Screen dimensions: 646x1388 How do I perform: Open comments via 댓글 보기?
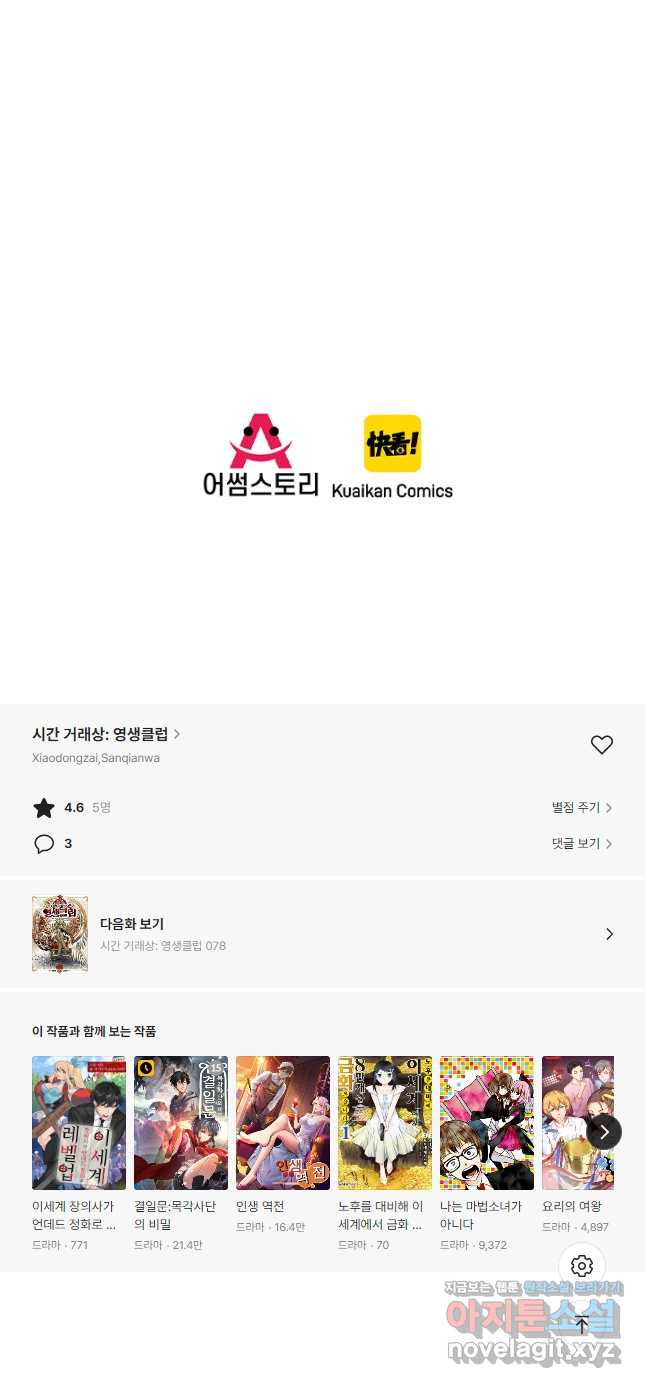click(581, 844)
